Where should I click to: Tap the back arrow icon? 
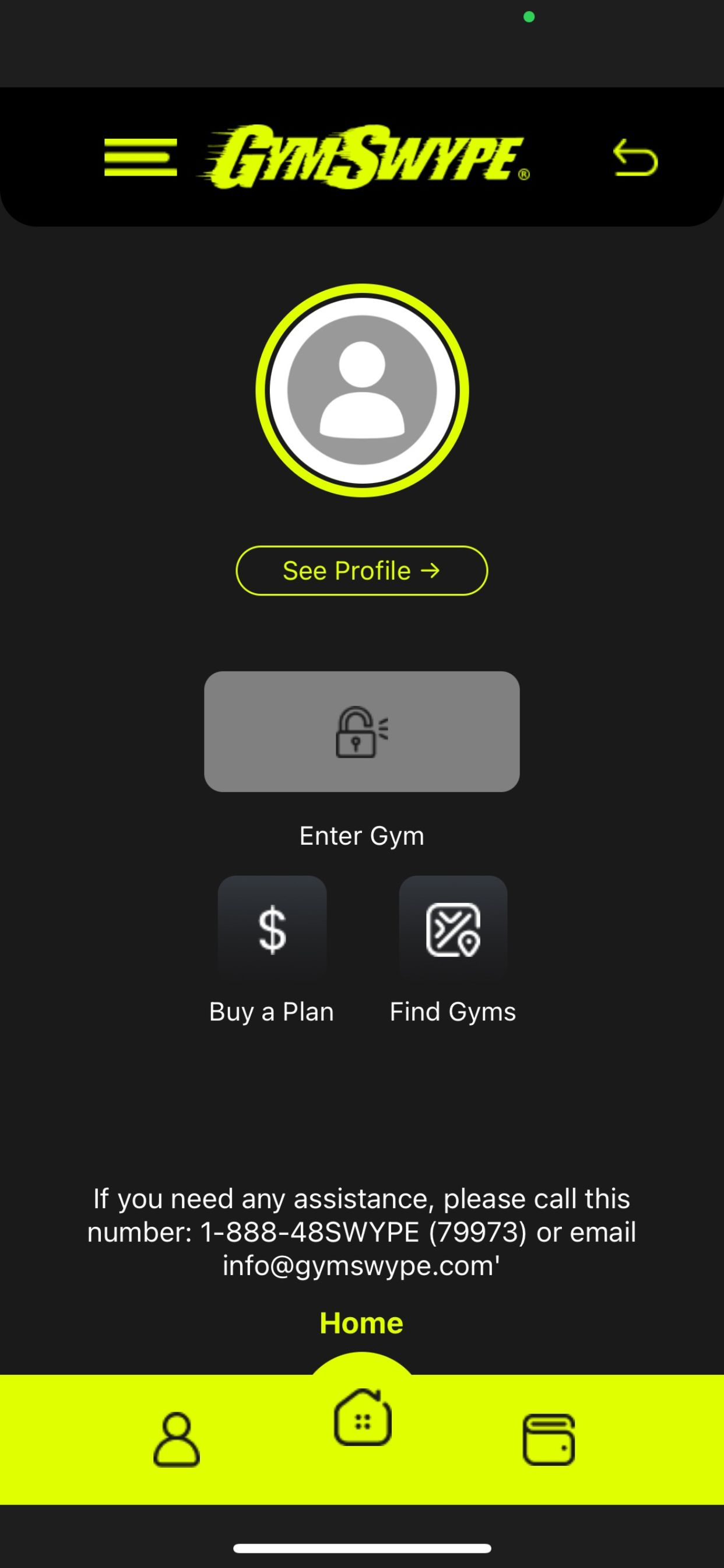[635, 157]
